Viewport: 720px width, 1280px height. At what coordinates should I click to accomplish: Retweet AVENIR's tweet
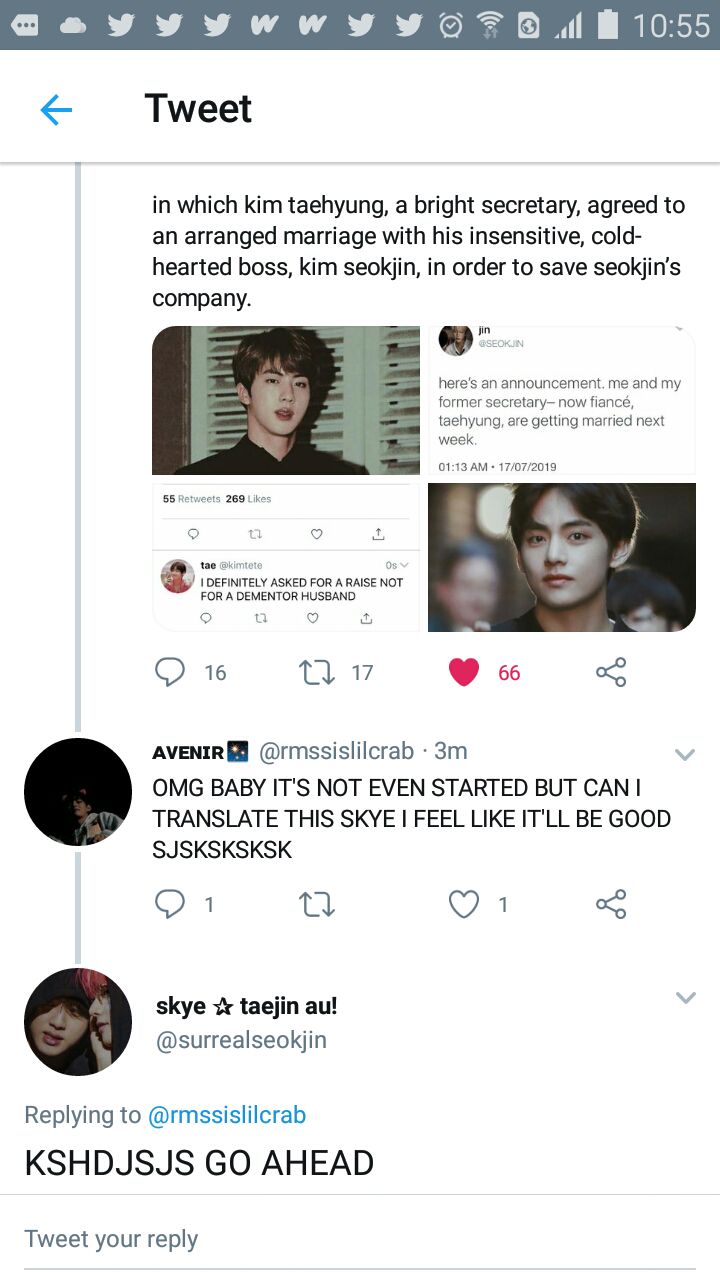click(318, 904)
